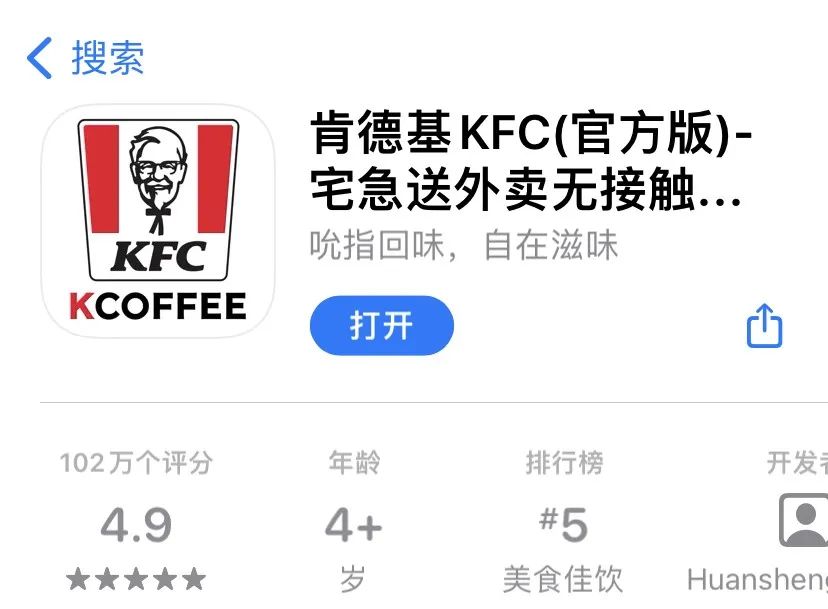Share the KFC app

(764, 326)
